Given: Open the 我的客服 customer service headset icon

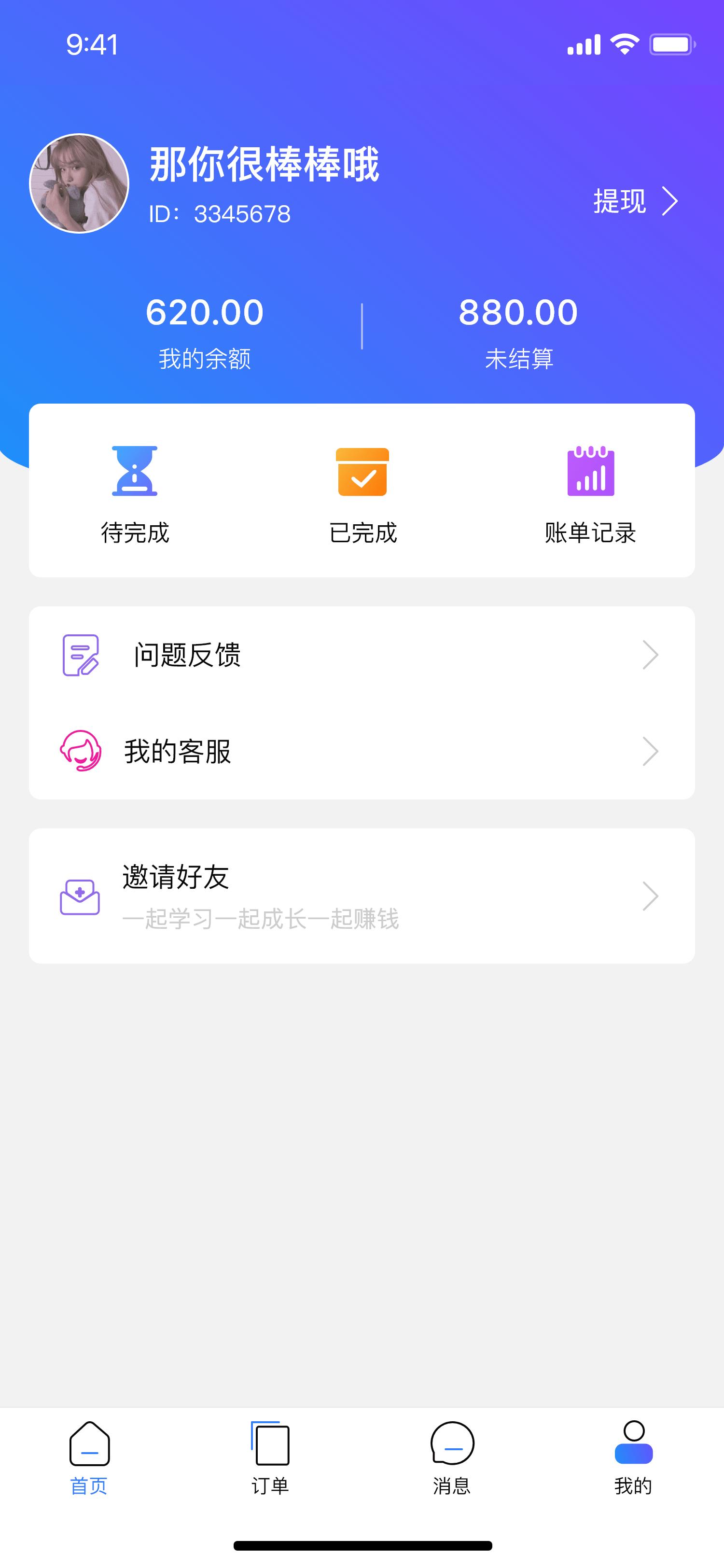Looking at the screenshot, I should (x=81, y=752).
